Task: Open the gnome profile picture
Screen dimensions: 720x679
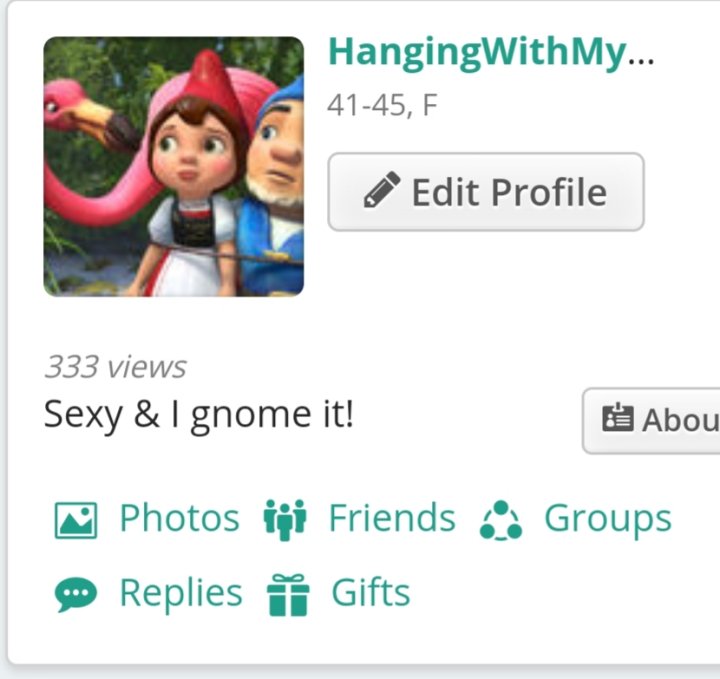Action: [174, 166]
